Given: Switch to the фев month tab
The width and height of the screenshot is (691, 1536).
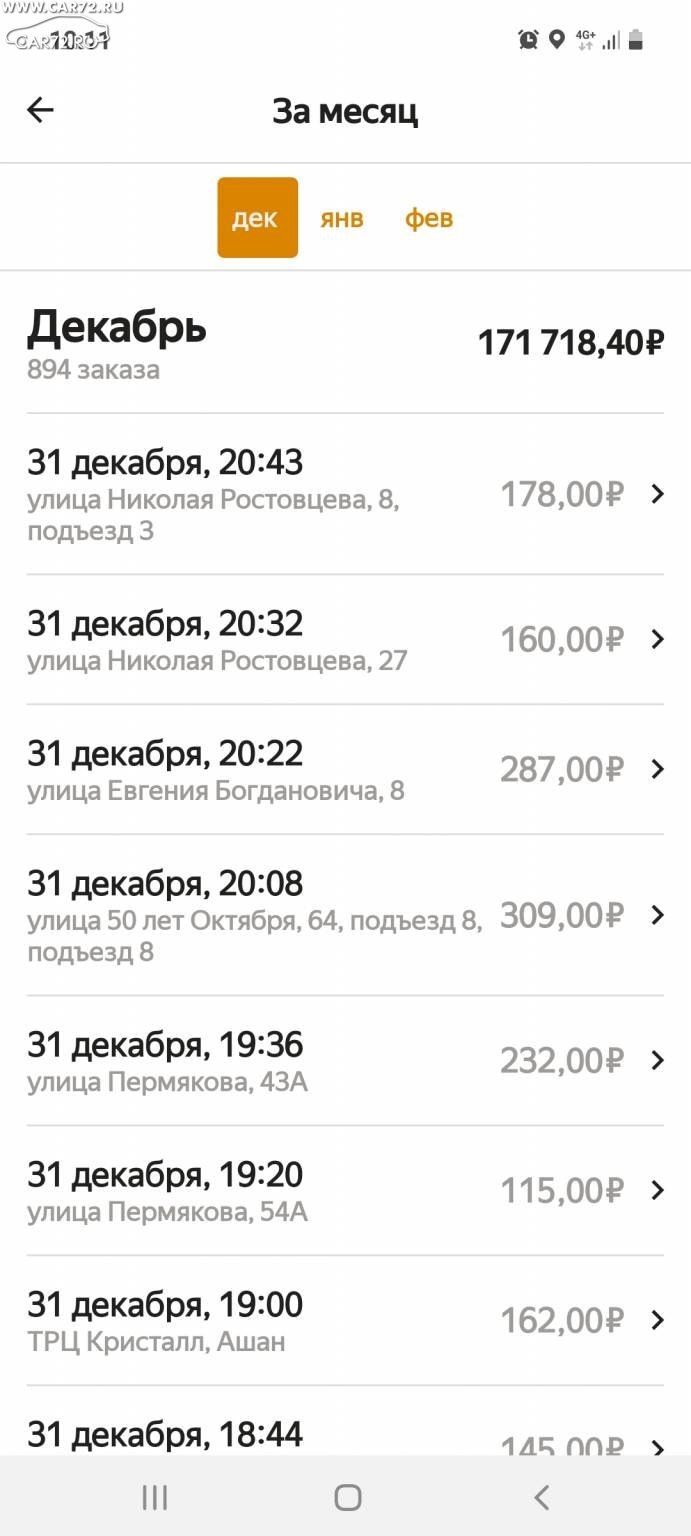Looking at the screenshot, I should pyautogui.click(x=429, y=218).
